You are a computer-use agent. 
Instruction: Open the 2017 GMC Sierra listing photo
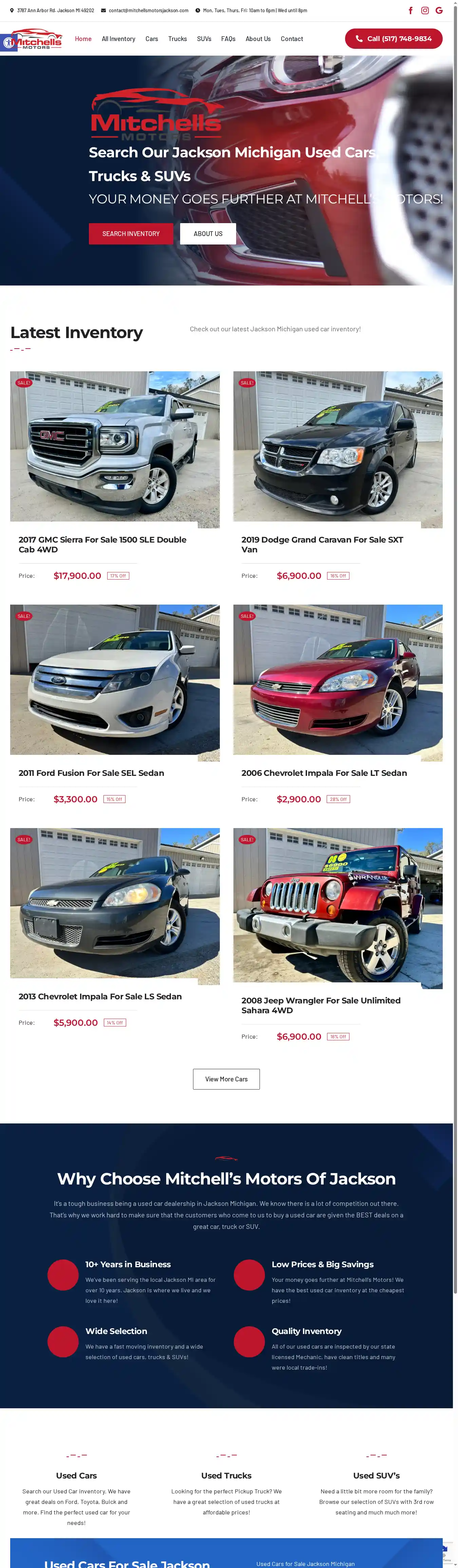click(x=115, y=449)
